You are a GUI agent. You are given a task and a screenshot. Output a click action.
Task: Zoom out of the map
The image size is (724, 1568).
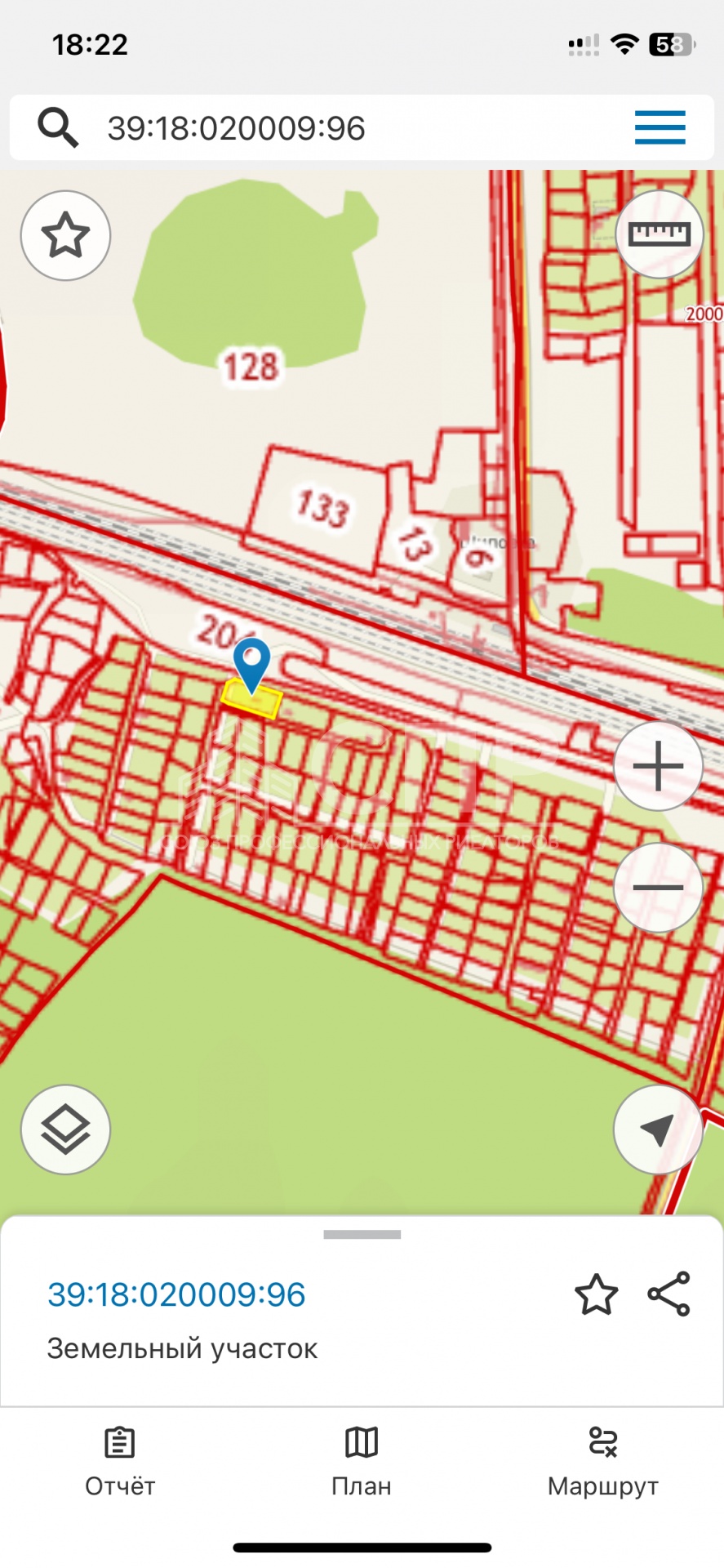(x=658, y=888)
